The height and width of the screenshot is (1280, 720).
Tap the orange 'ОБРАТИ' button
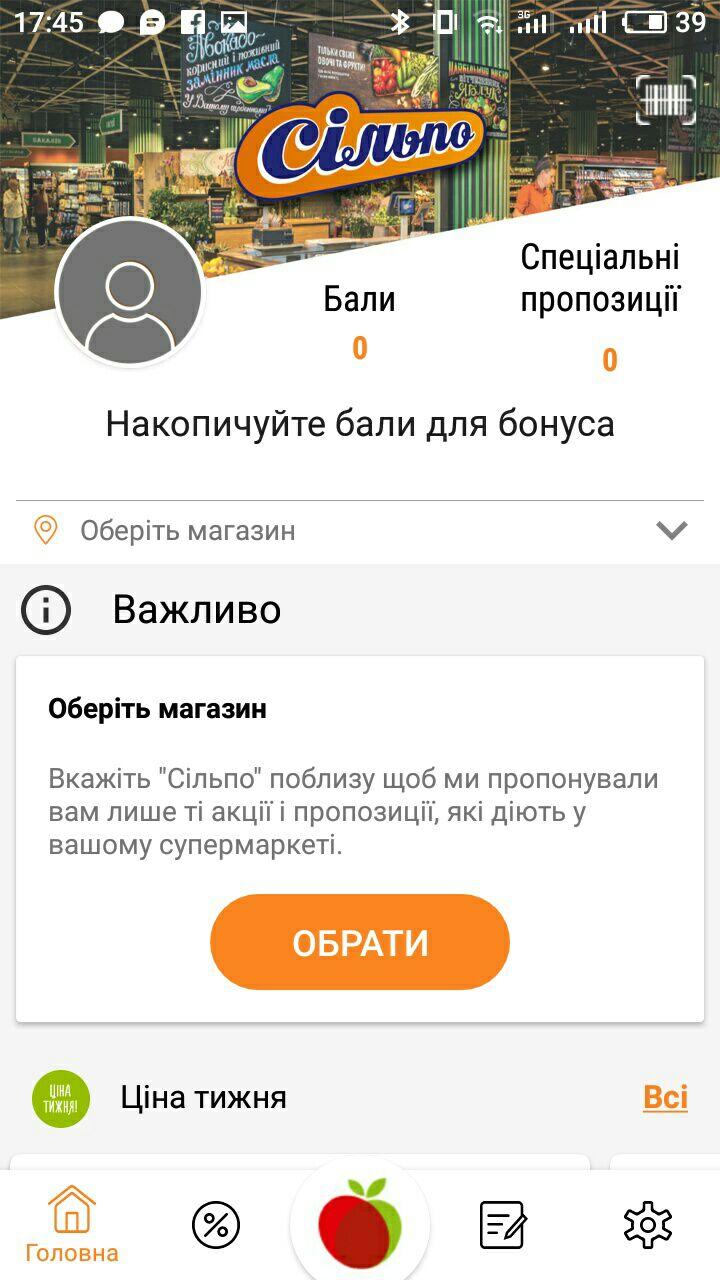coord(360,942)
